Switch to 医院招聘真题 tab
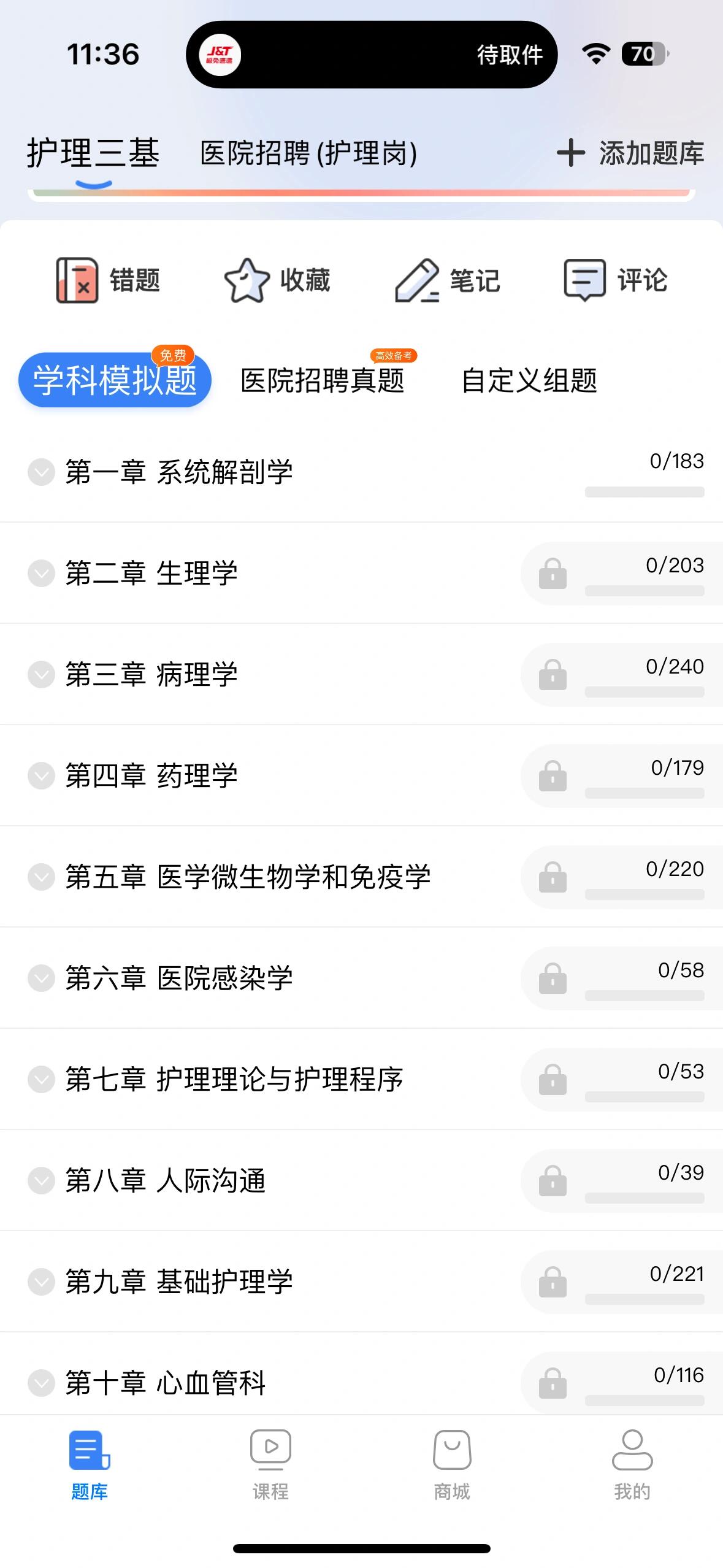 click(322, 380)
